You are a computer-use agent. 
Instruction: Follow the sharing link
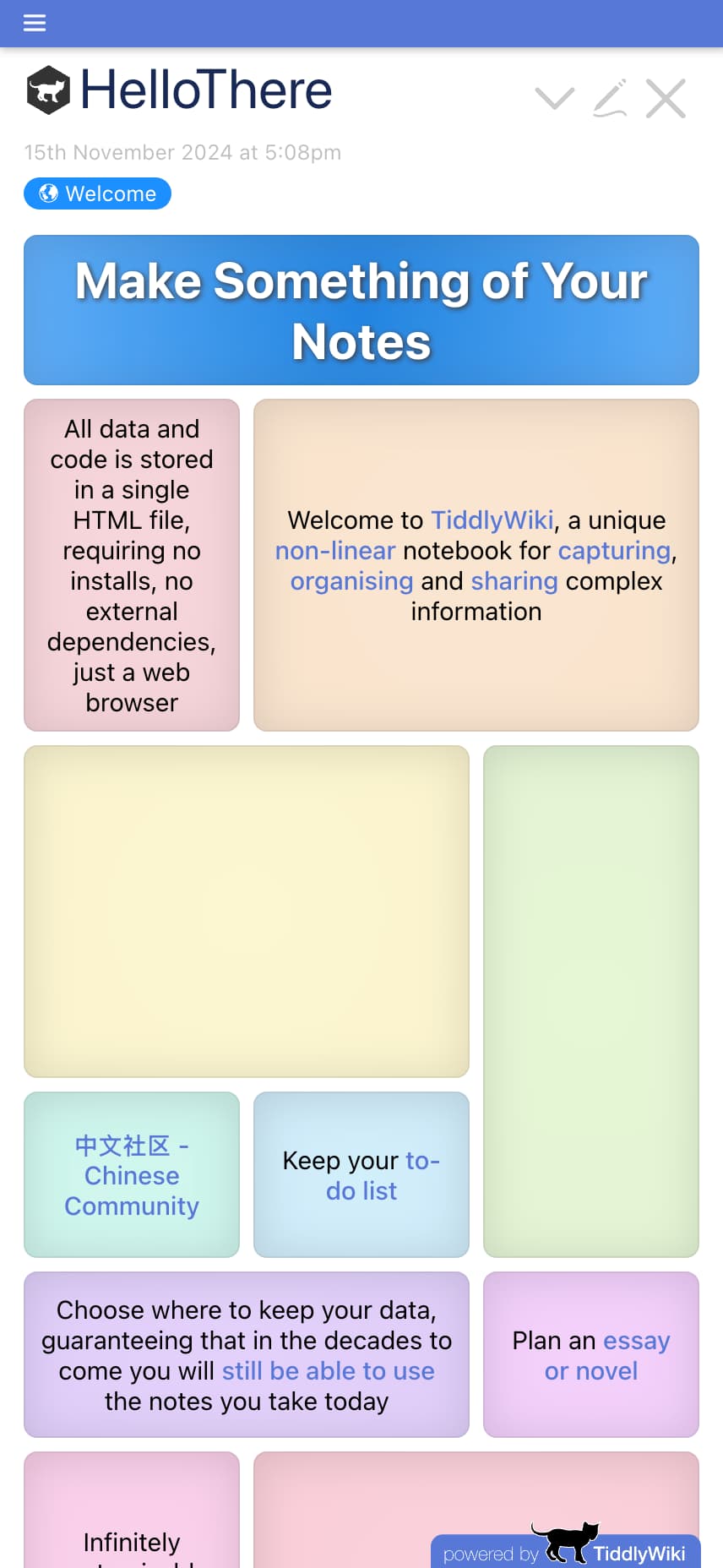coord(514,581)
